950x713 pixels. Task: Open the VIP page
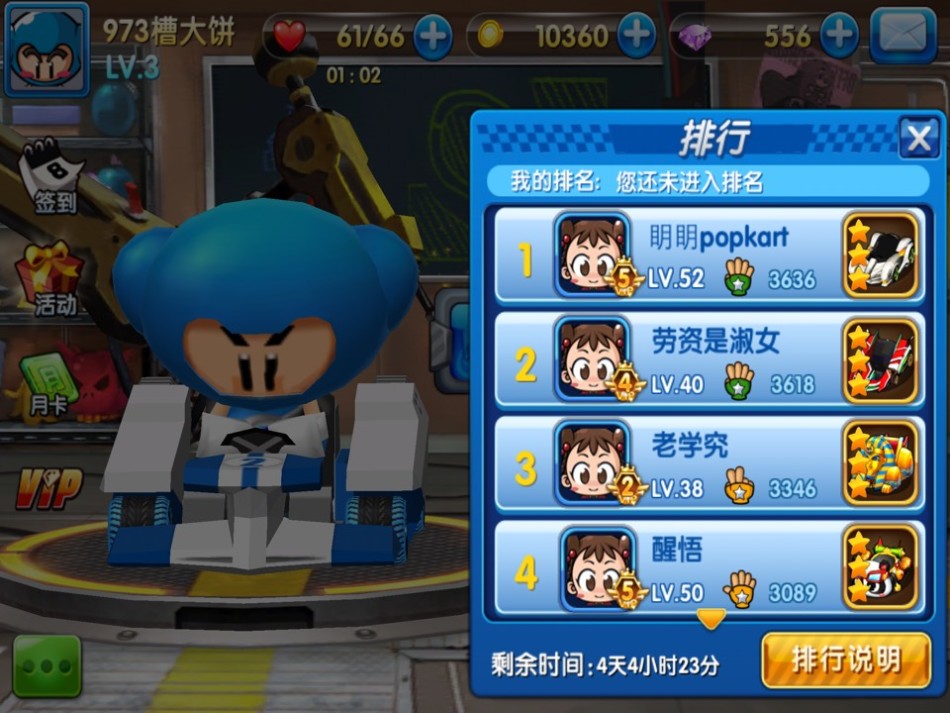(x=47, y=487)
